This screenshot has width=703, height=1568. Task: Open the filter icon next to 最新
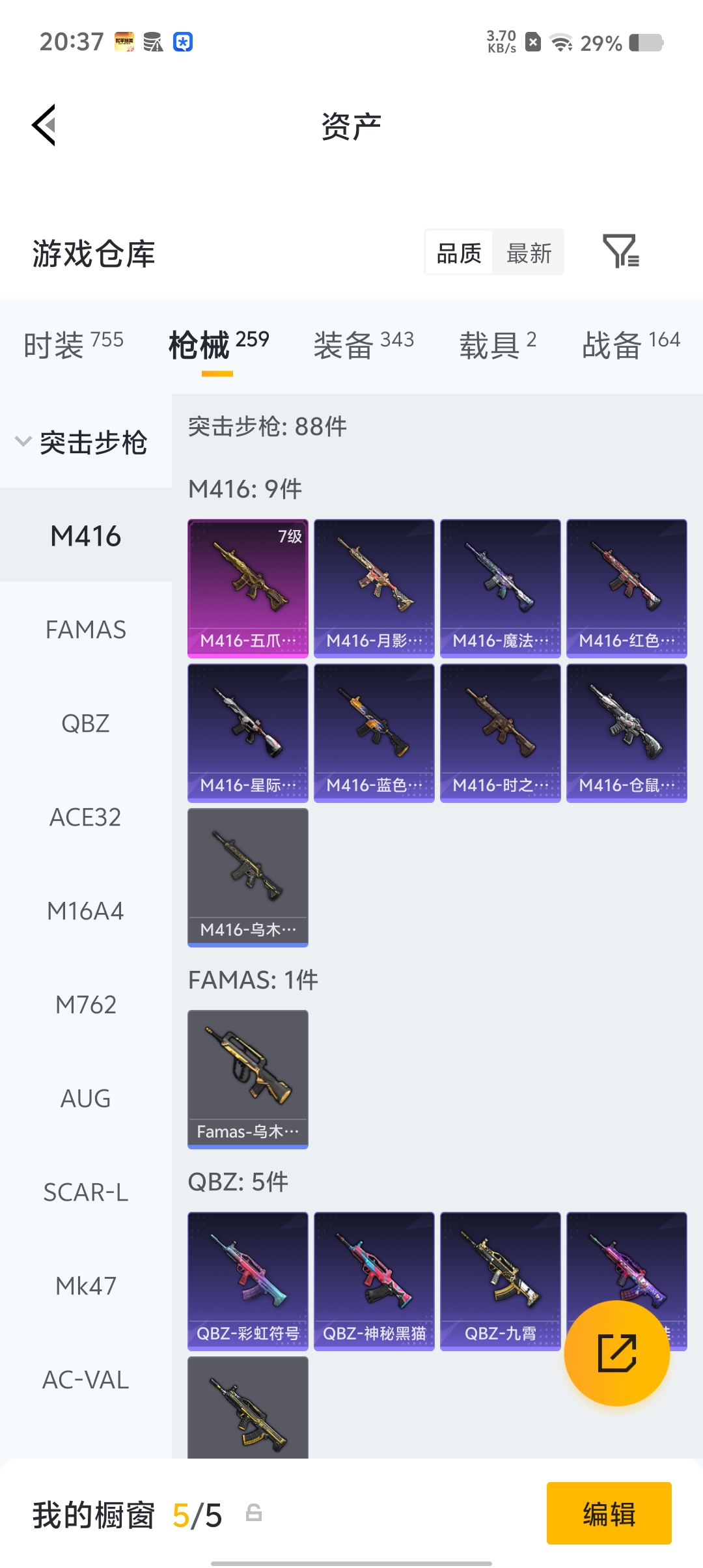coord(620,251)
